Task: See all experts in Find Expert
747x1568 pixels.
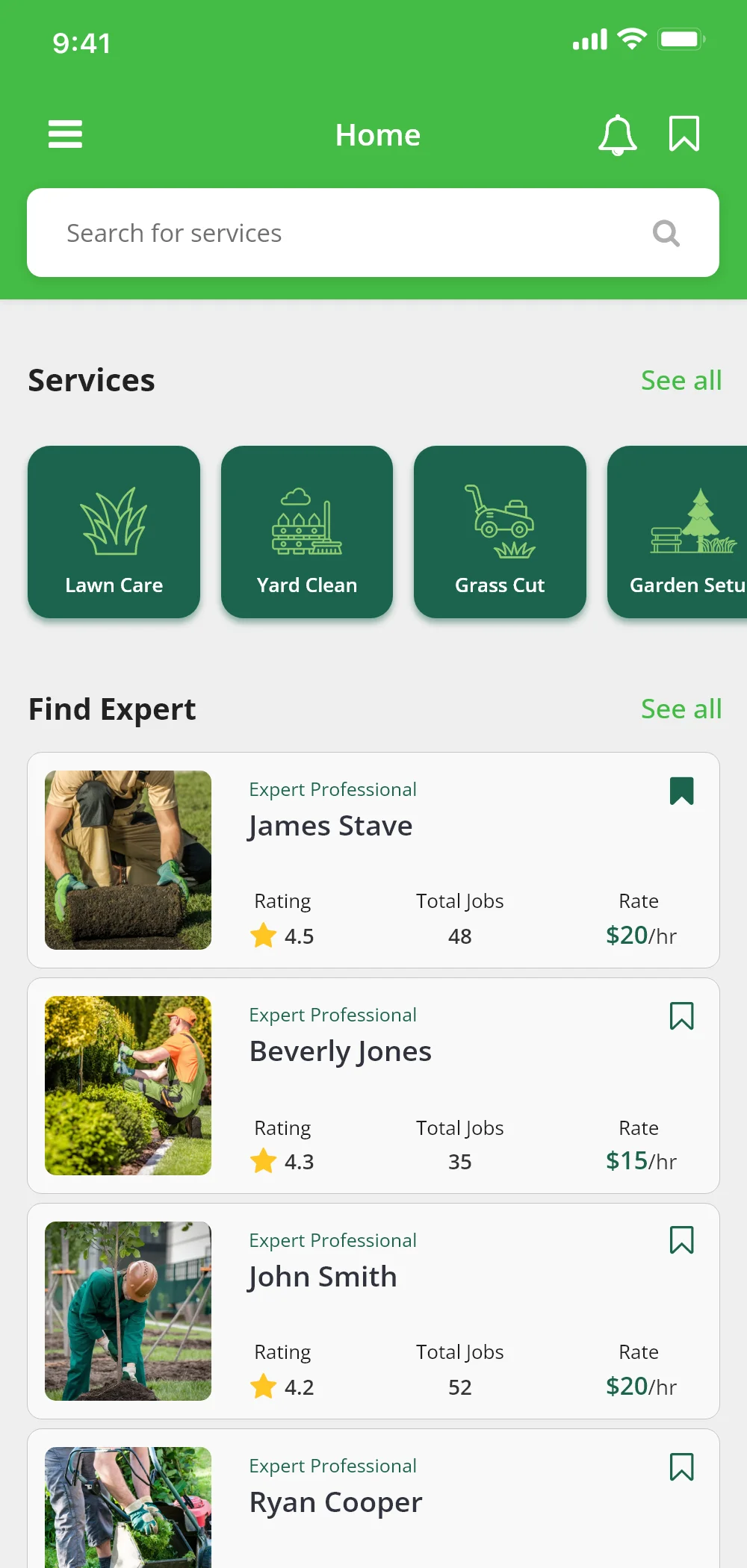Action: (x=681, y=709)
